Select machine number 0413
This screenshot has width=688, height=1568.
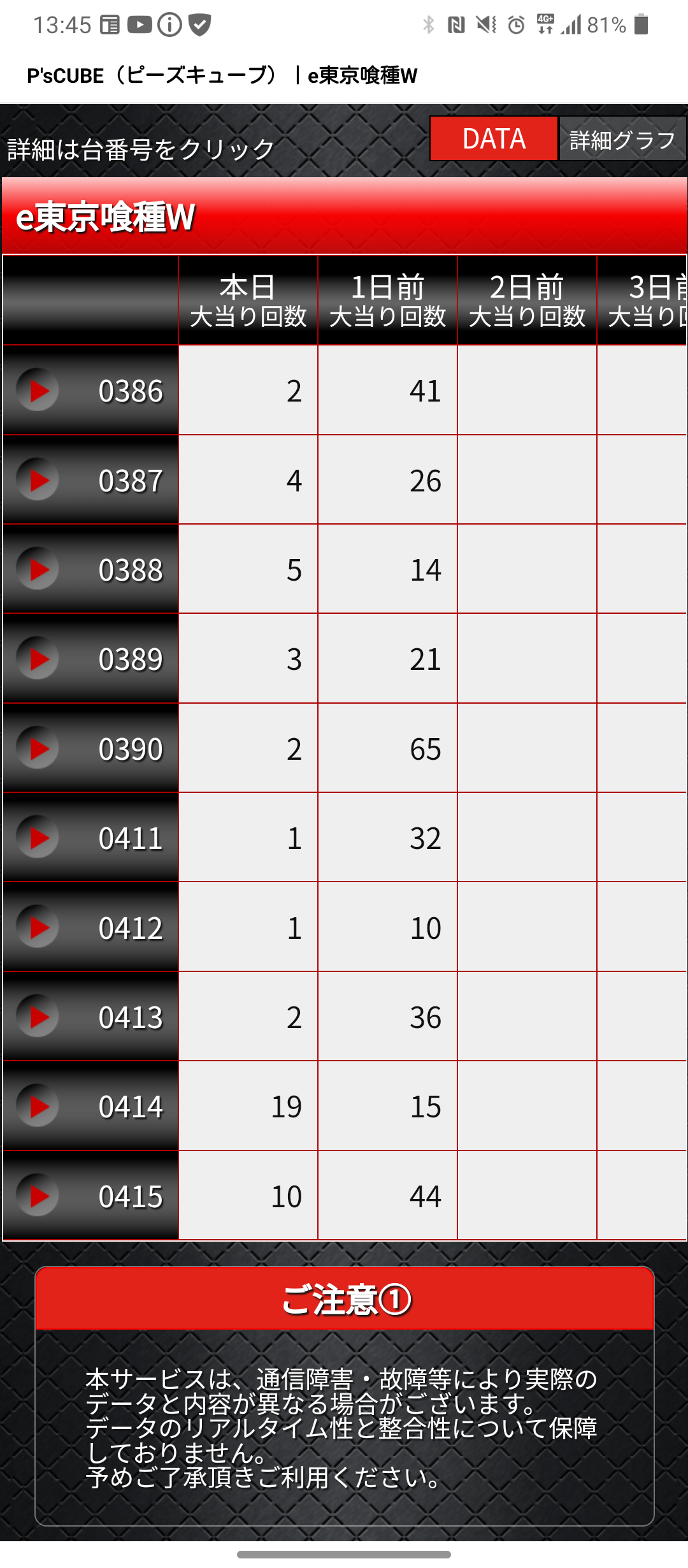point(91,1017)
